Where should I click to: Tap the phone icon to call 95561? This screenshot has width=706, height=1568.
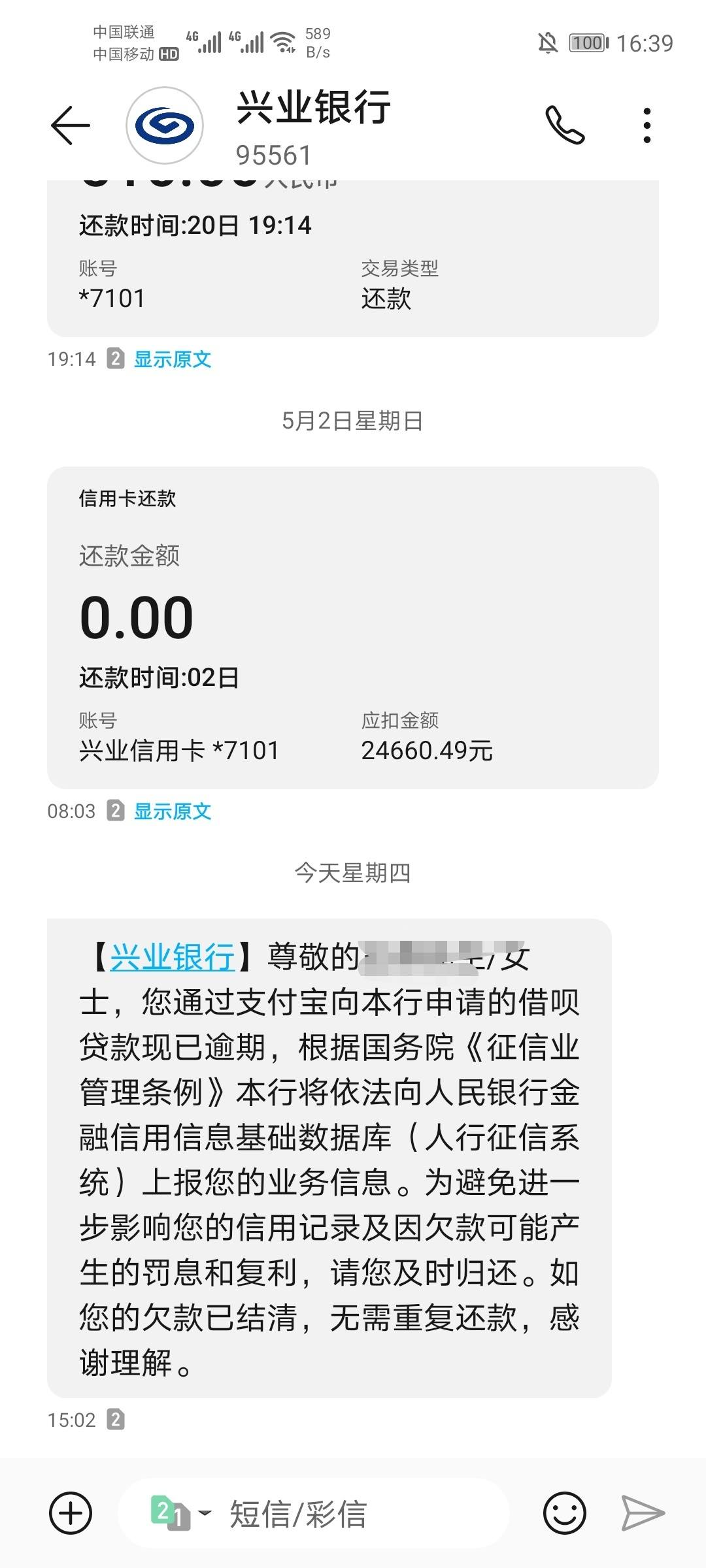[566, 124]
